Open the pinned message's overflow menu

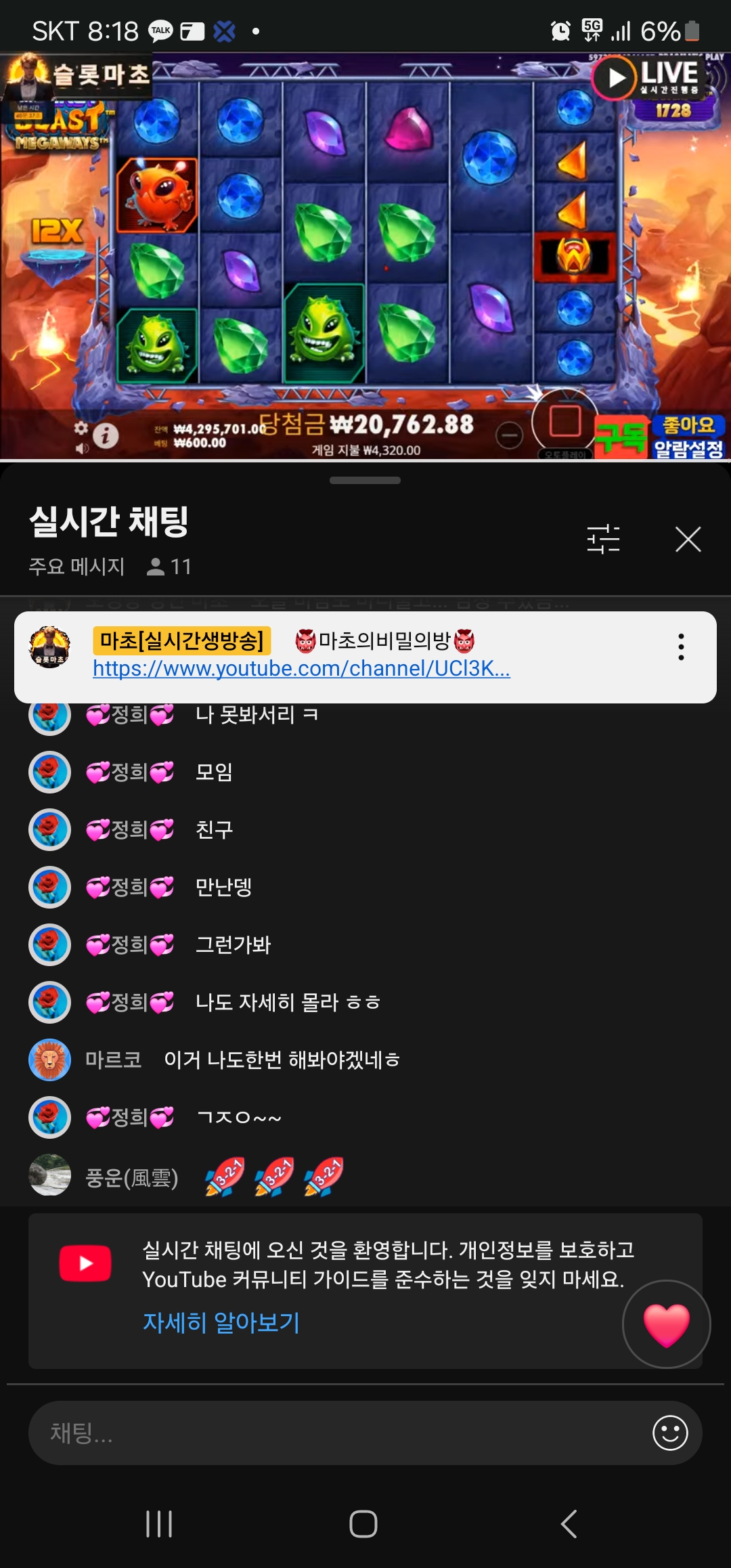point(681,647)
